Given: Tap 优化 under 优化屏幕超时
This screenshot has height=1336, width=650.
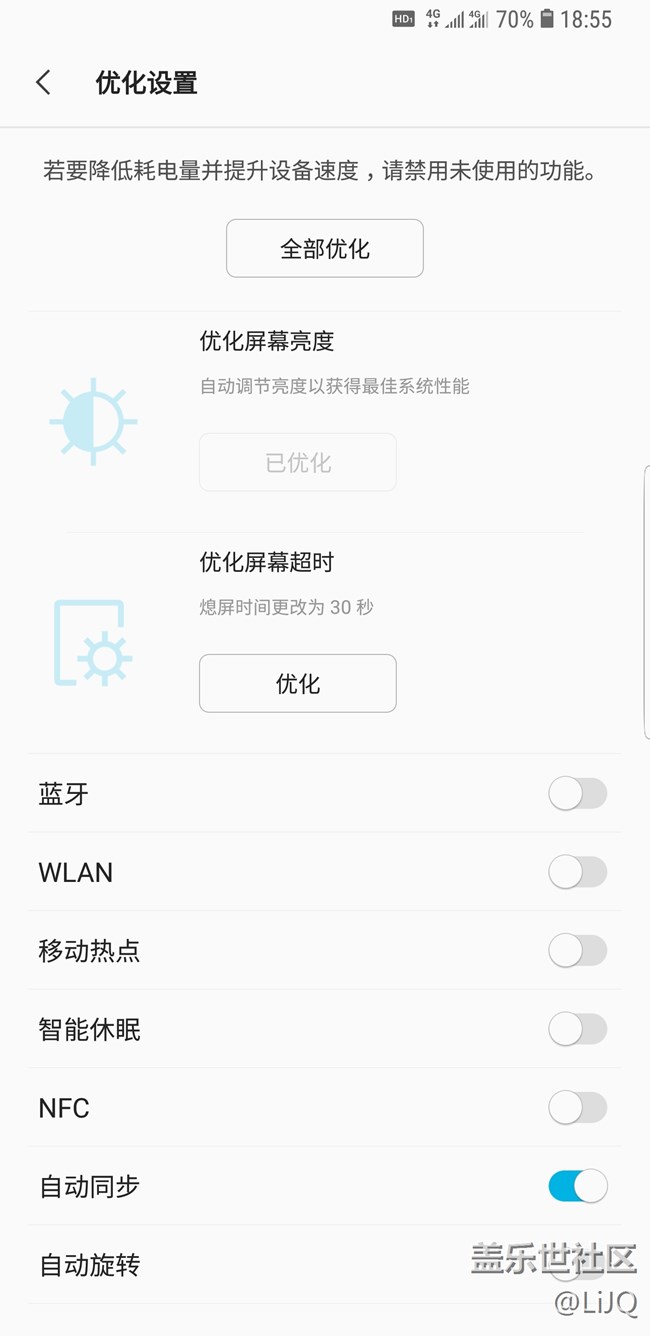Looking at the screenshot, I should click(x=297, y=683).
